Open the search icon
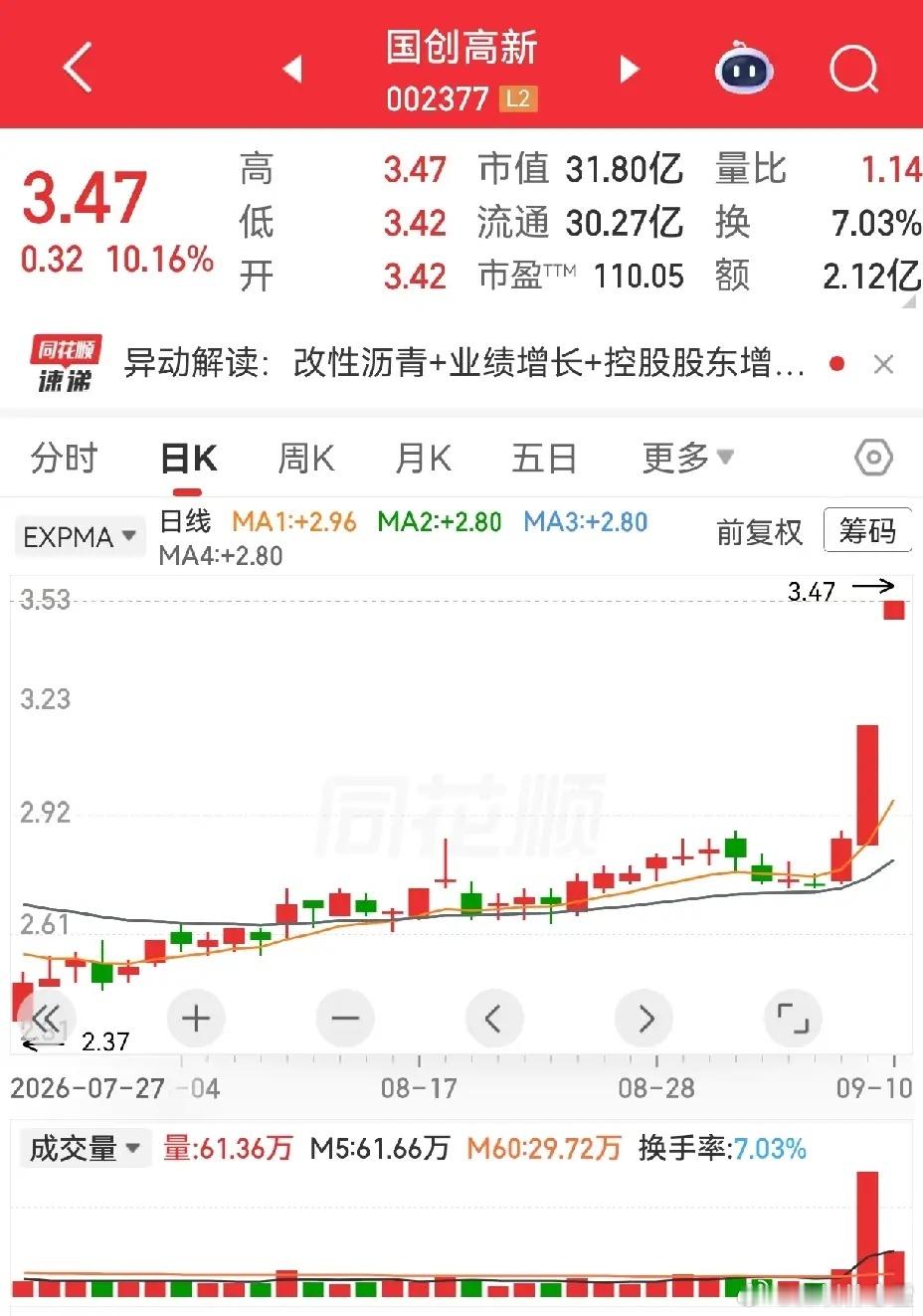This screenshot has width=923, height=1316. pyautogui.click(x=853, y=68)
